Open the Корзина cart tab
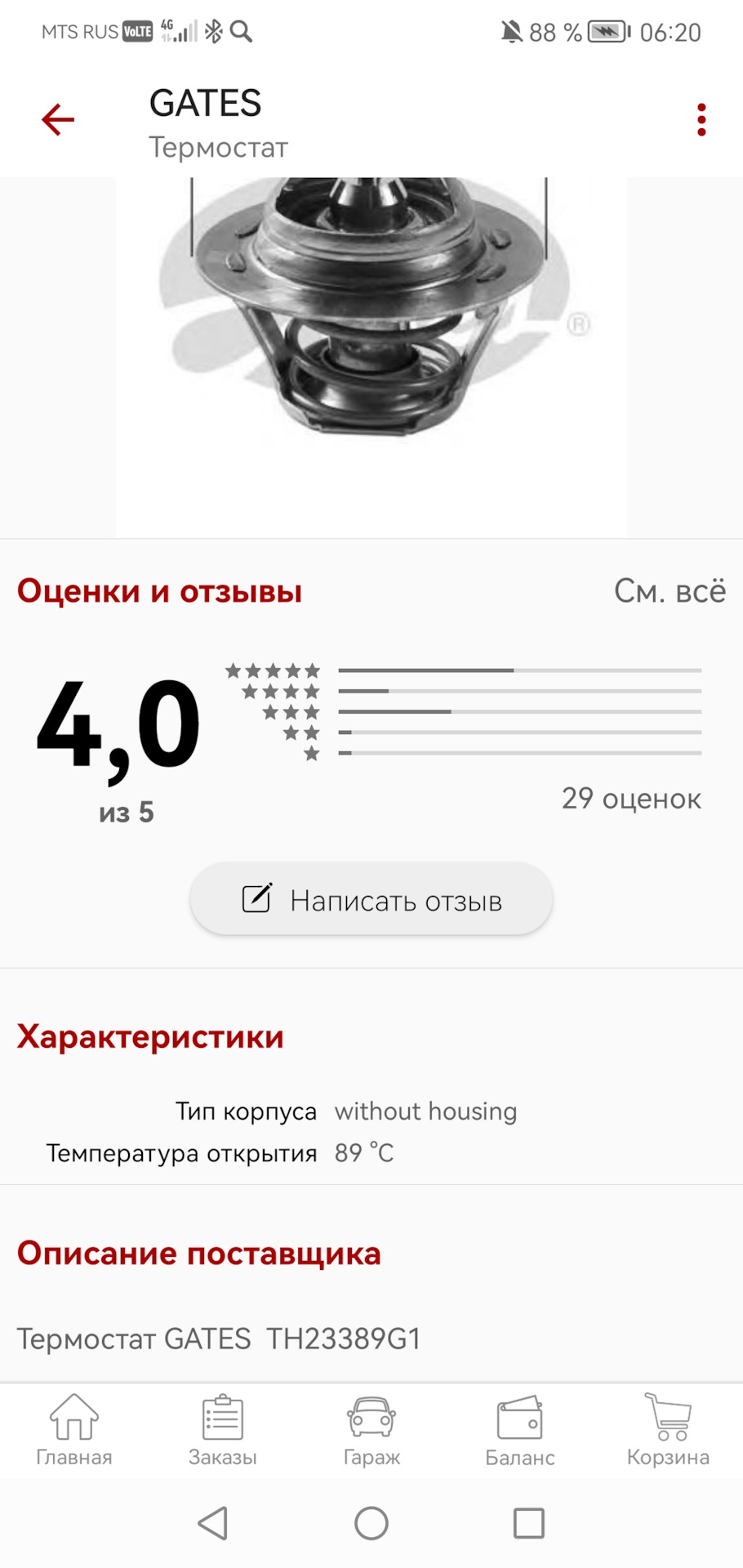Viewport: 743px width, 1568px height. click(668, 1430)
